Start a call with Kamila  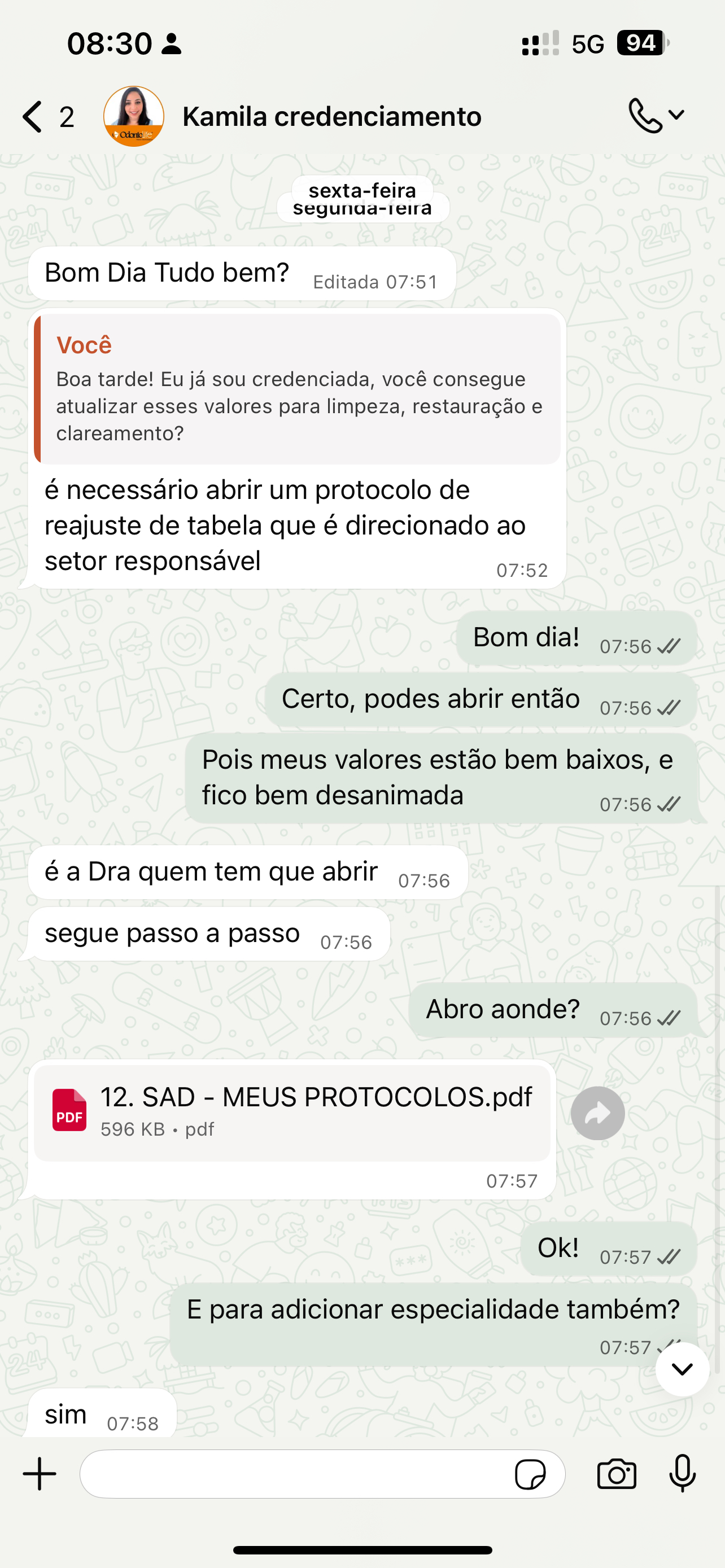(645, 115)
